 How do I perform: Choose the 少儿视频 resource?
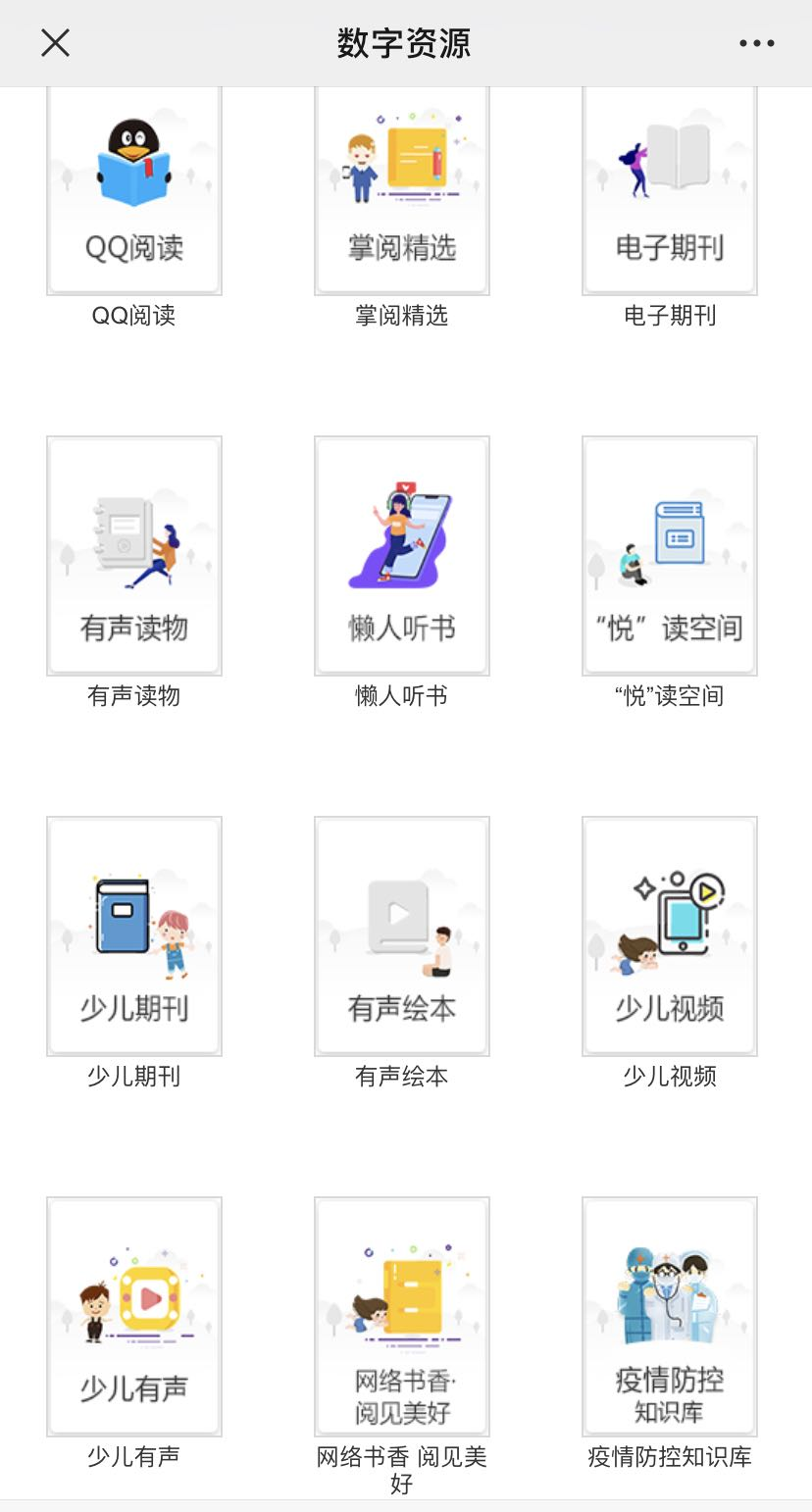coord(670,936)
